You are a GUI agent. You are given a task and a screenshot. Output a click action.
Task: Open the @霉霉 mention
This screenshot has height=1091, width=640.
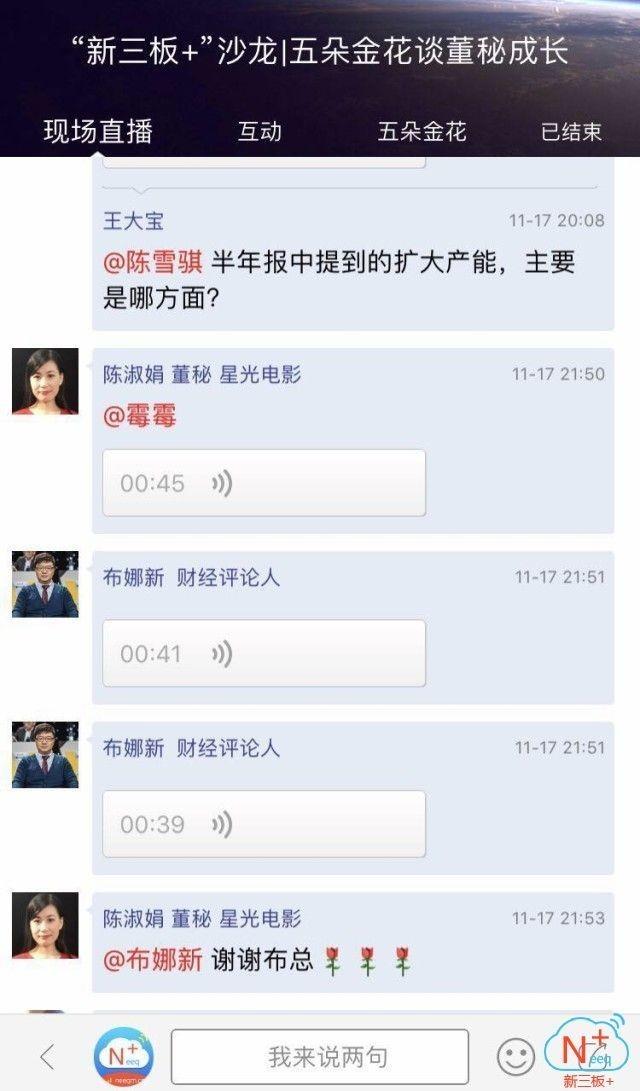click(x=140, y=416)
